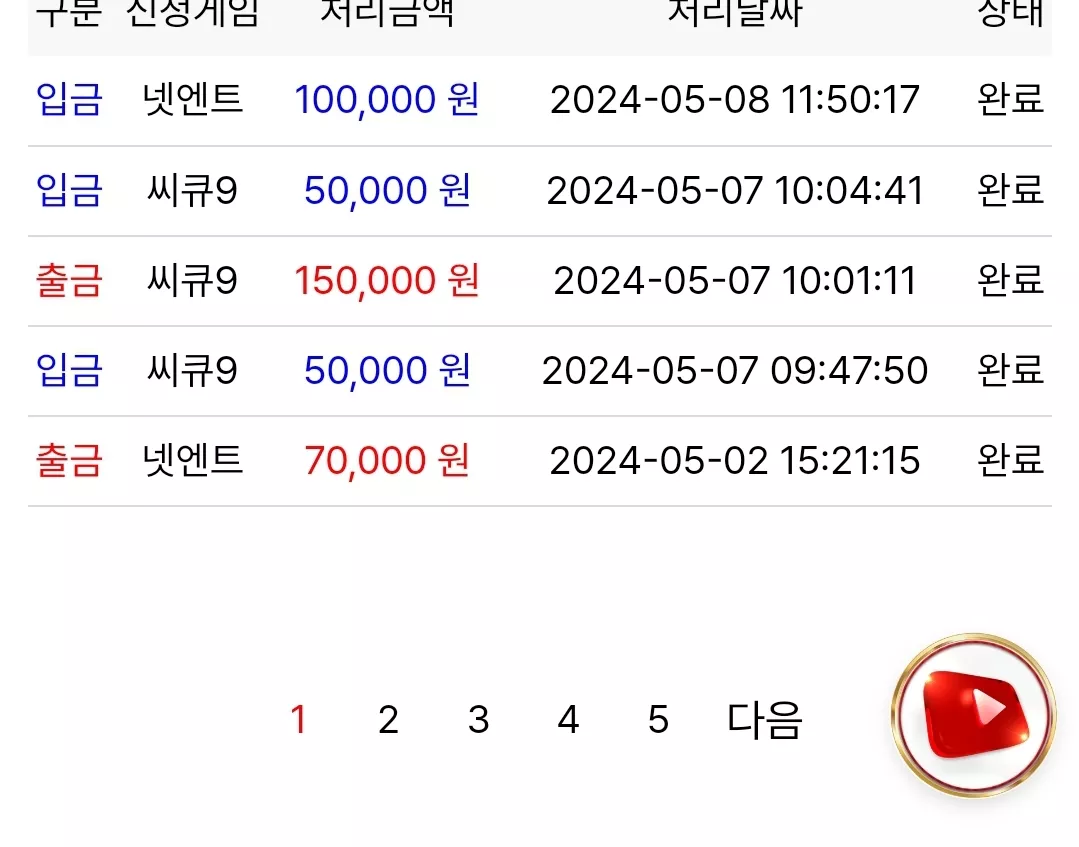This screenshot has width=1079, height=847.
Task: Jump to page 4
Action: tap(568, 720)
